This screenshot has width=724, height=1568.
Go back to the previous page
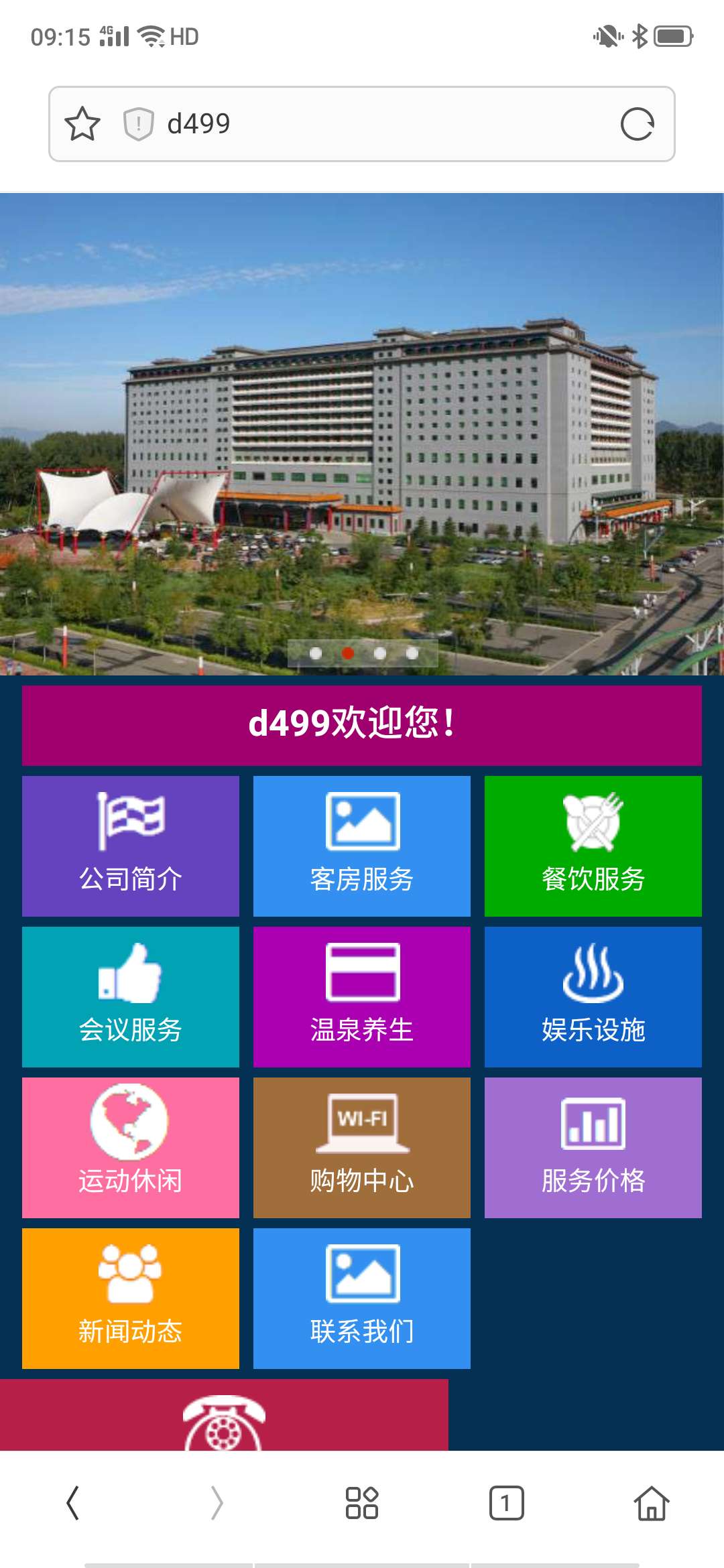[72, 1503]
